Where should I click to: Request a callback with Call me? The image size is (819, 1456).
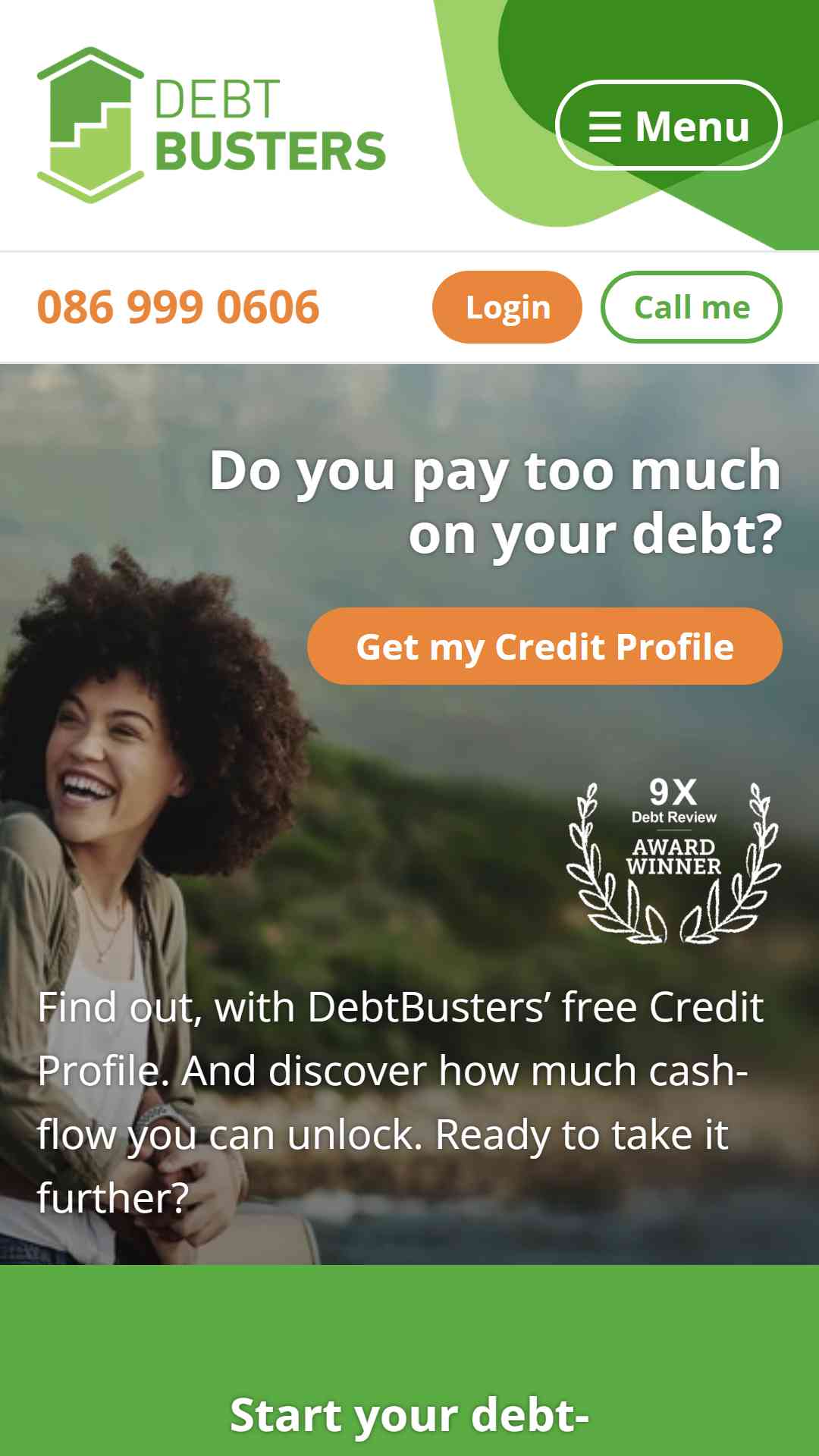(692, 307)
